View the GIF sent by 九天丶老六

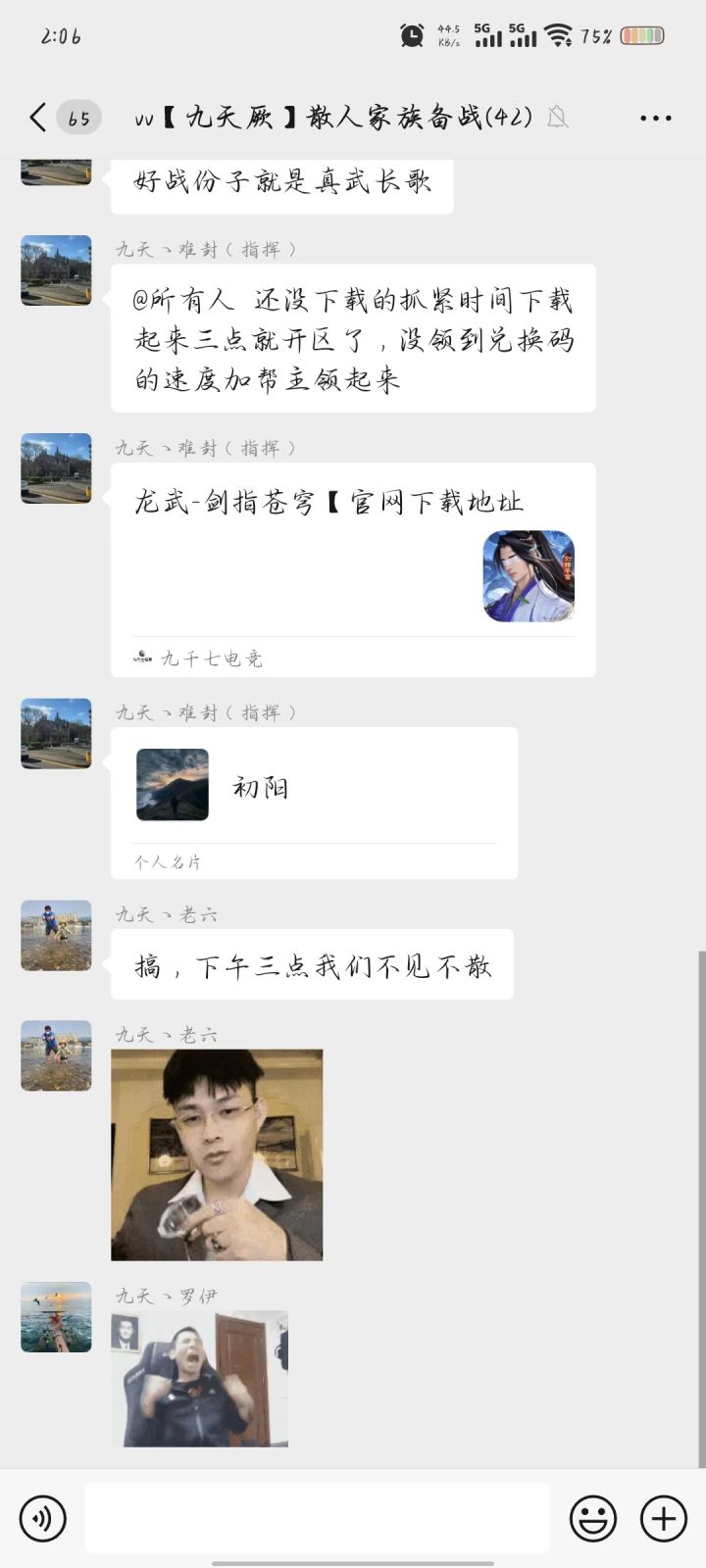click(217, 1154)
